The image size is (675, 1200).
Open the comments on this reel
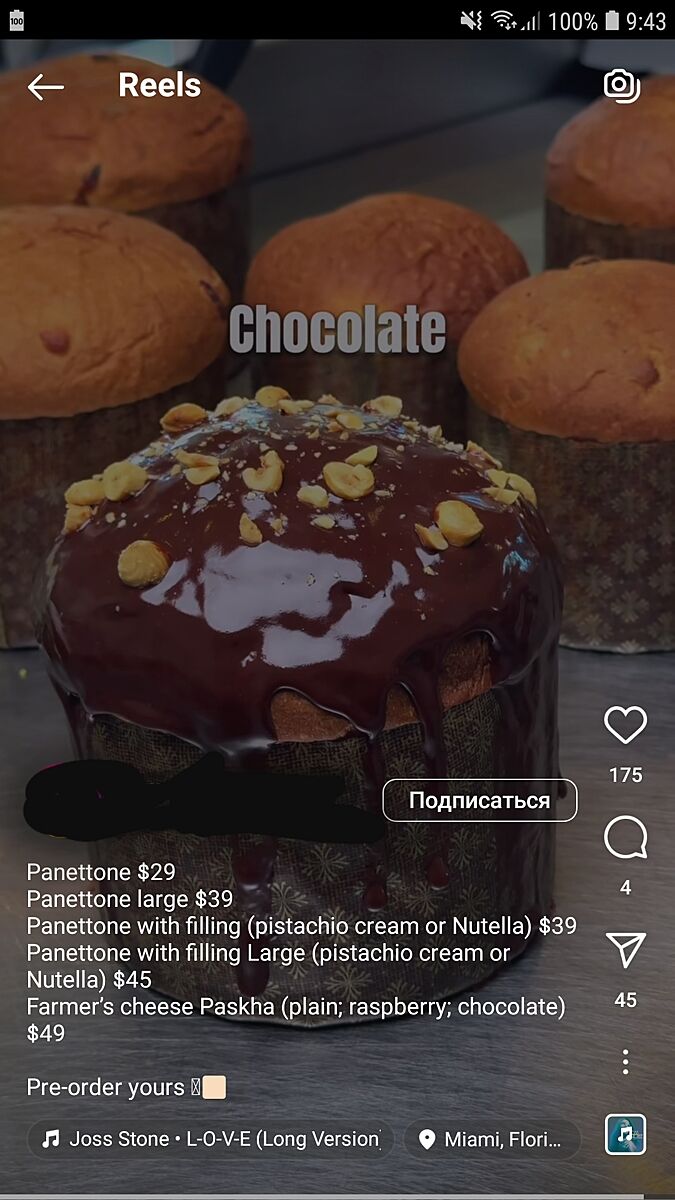pyautogui.click(x=625, y=838)
